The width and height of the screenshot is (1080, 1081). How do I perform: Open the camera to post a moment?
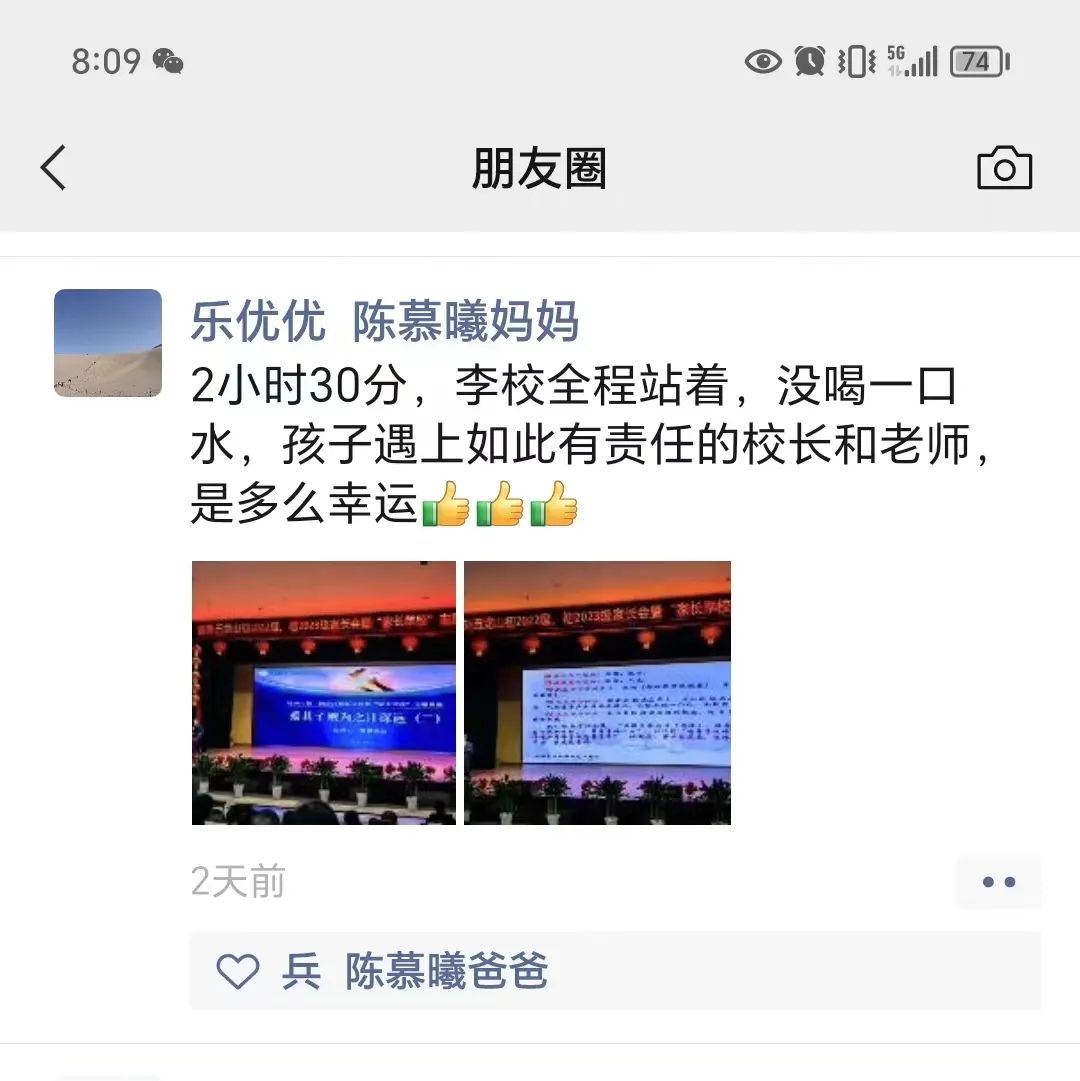1004,168
